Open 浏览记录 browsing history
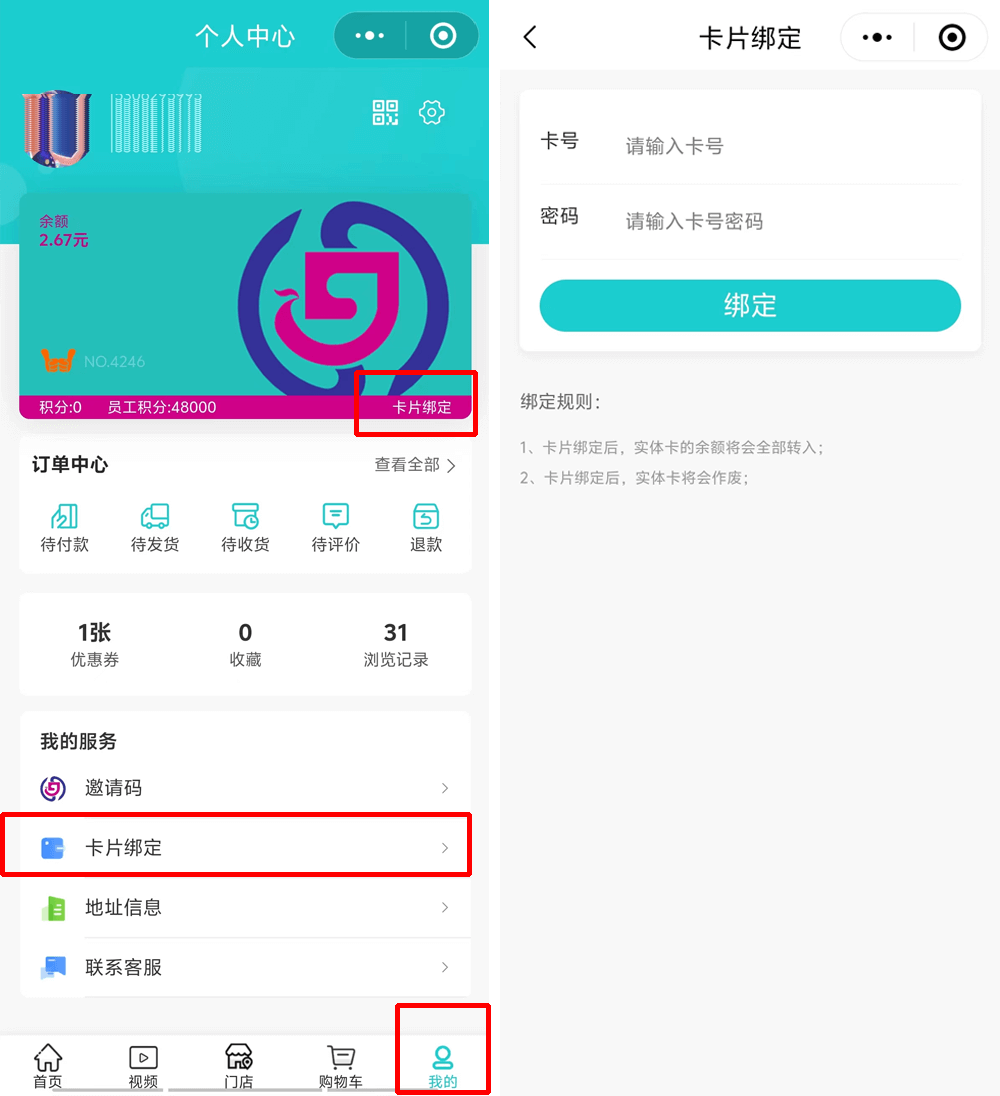1000x1096 pixels. click(396, 645)
